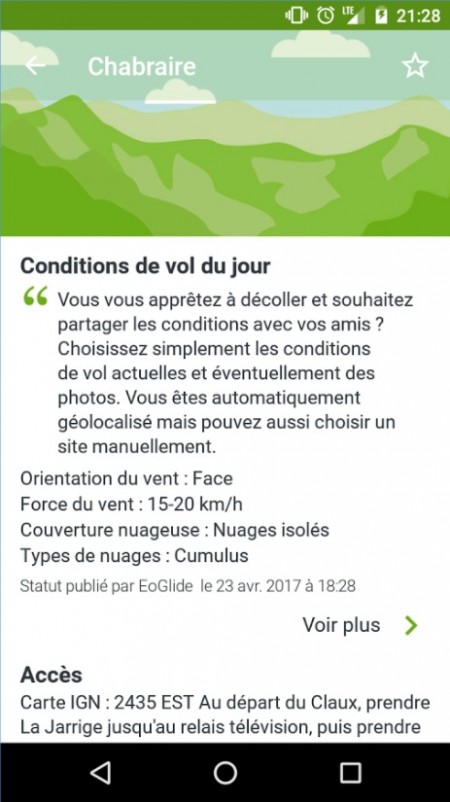Screen dimensions: 450x802
Task: Mark Chabraire as a favorite with the star
Action: (x=415, y=65)
